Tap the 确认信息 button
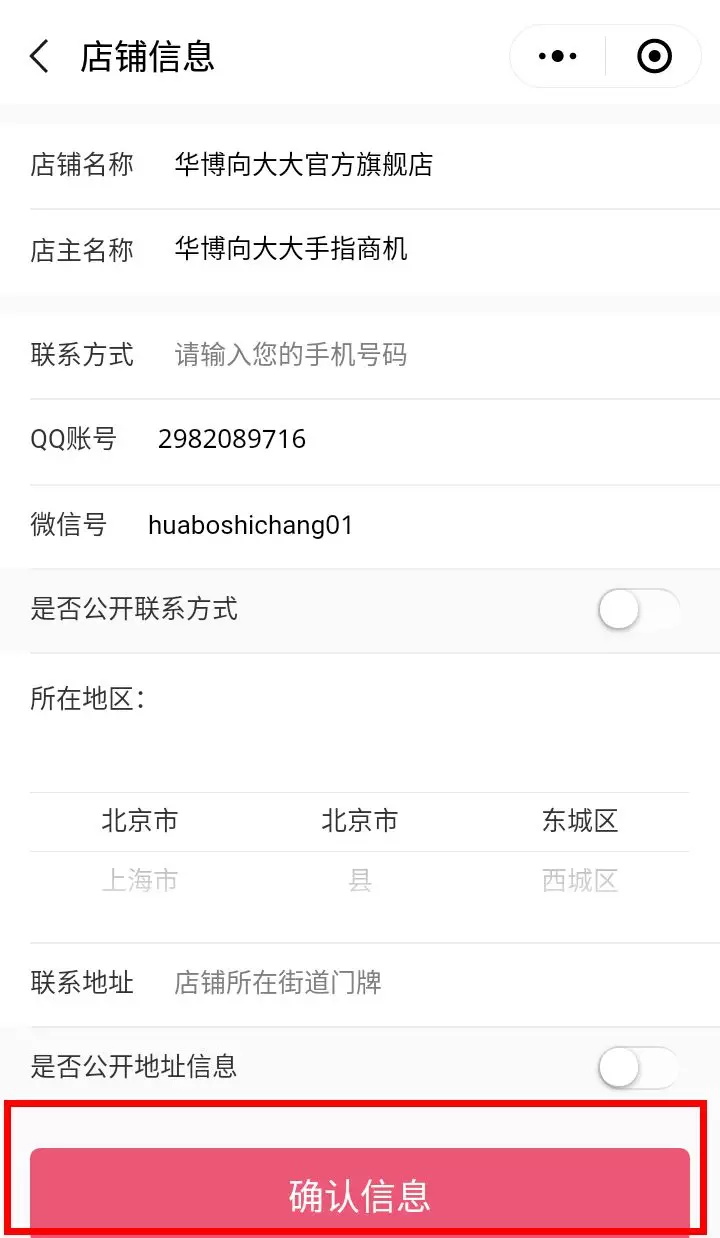720x1238 pixels. pyautogui.click(x=360, y=1194)
